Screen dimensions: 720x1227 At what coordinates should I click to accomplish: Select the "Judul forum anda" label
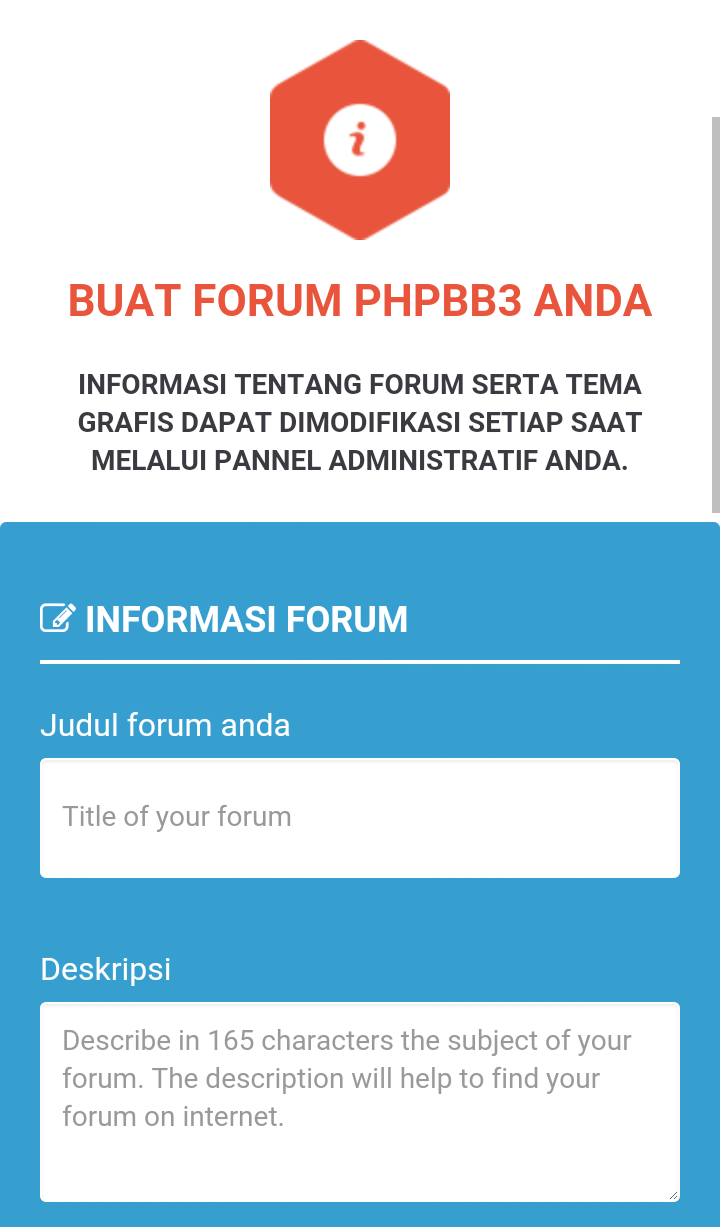[165, 724]
